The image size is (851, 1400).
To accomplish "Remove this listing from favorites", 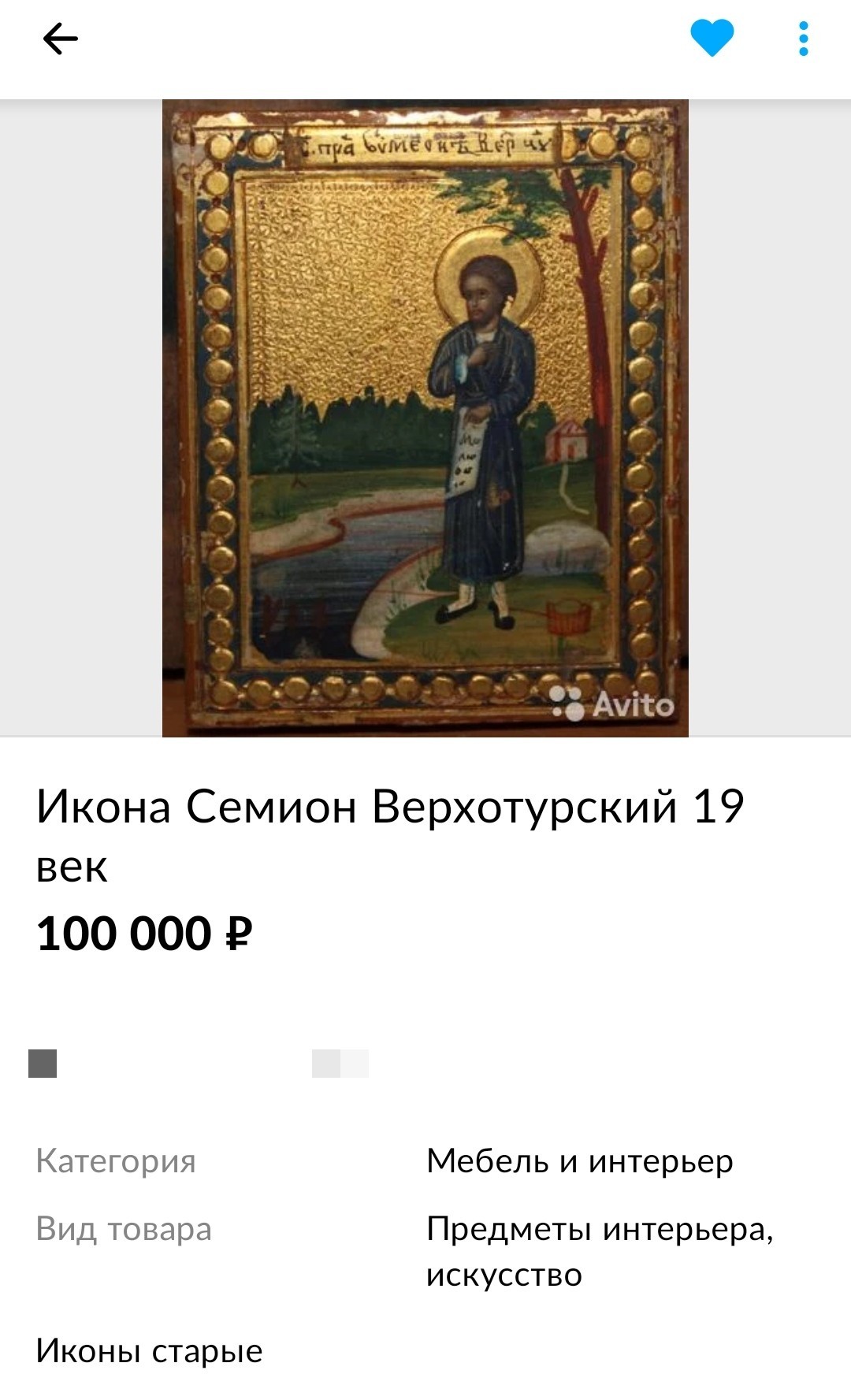I will 712,39.
